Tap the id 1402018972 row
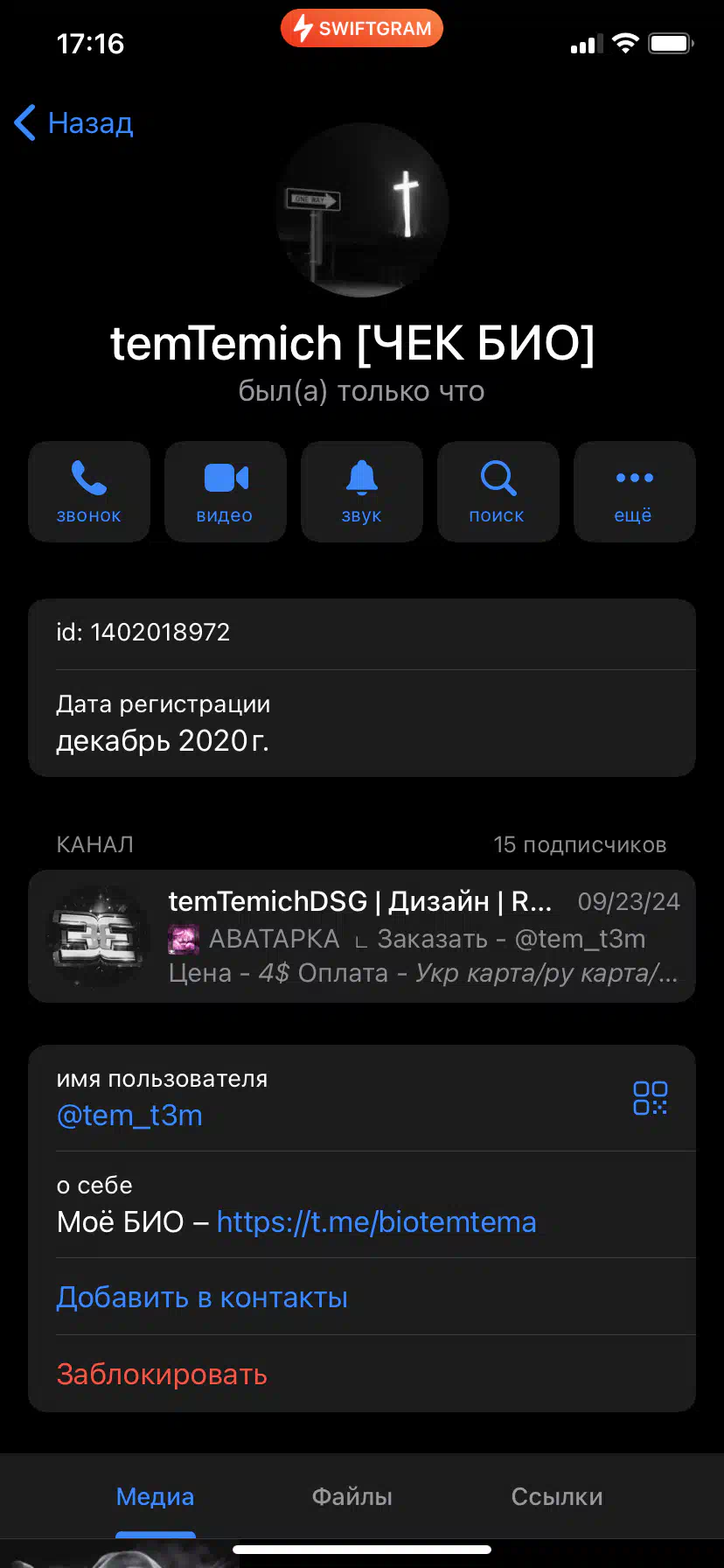Screen dimensions: 724x1568 (x=362, y=633)
